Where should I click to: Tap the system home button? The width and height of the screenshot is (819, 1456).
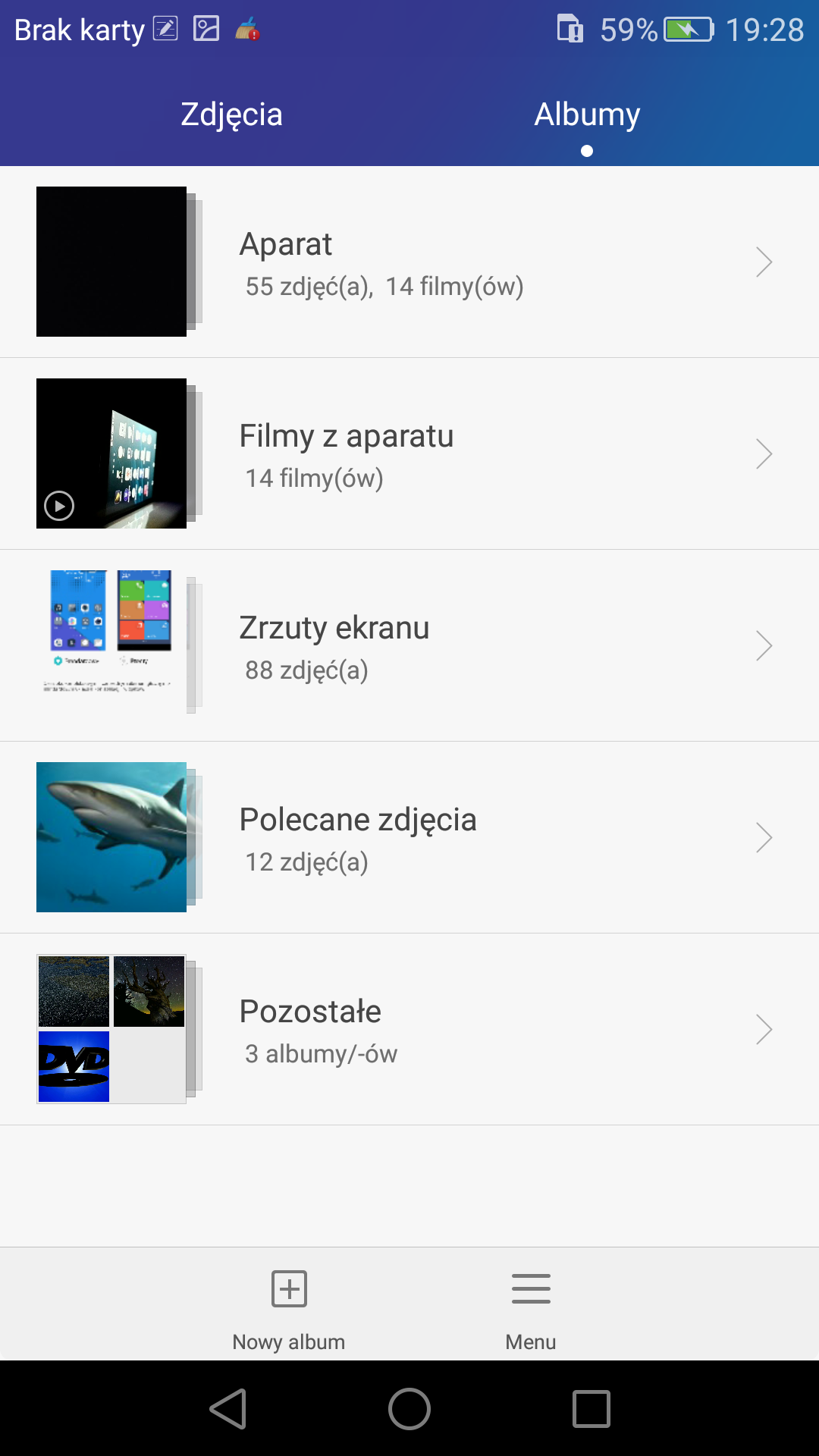coord(409,1409)
